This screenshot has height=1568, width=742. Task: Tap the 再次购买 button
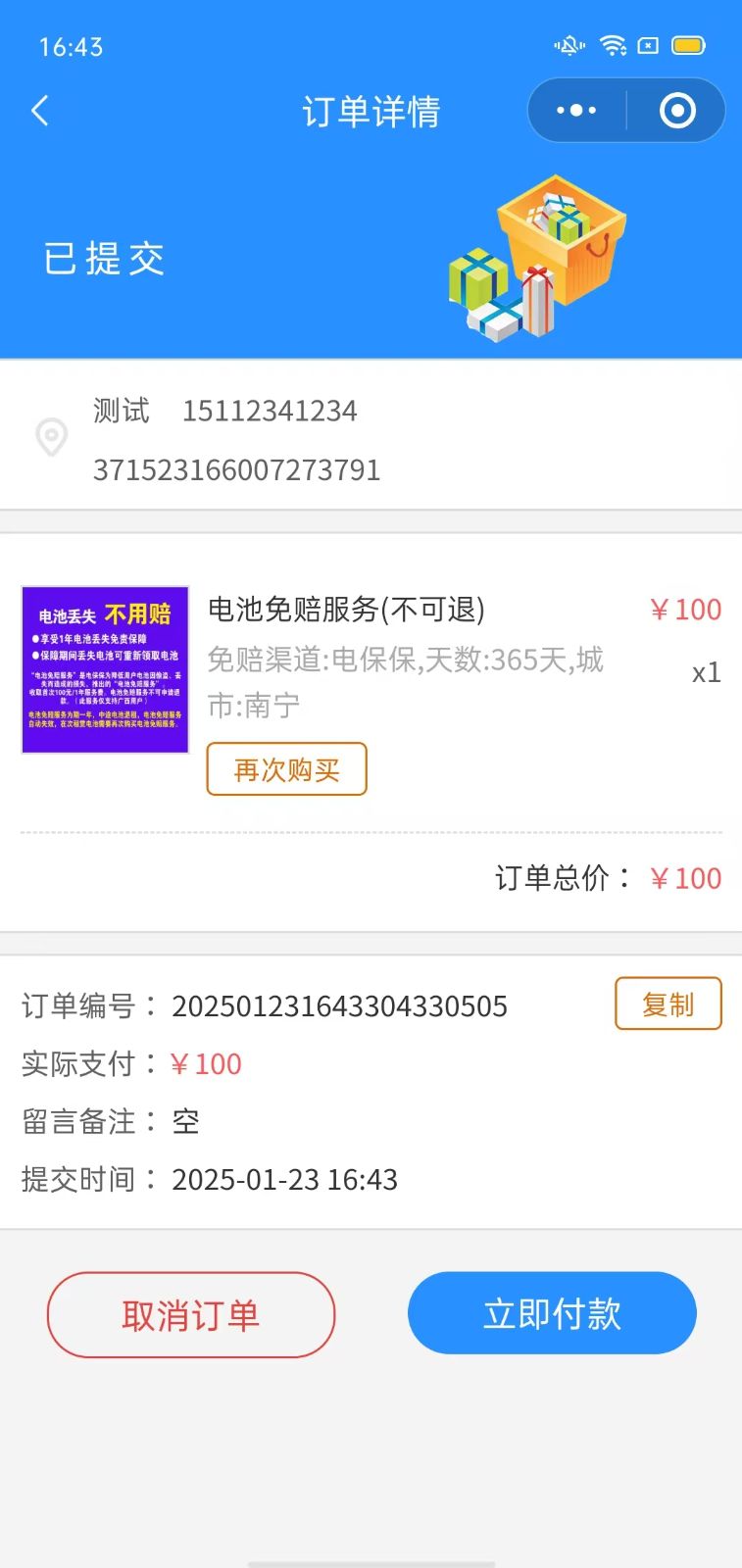286,769
